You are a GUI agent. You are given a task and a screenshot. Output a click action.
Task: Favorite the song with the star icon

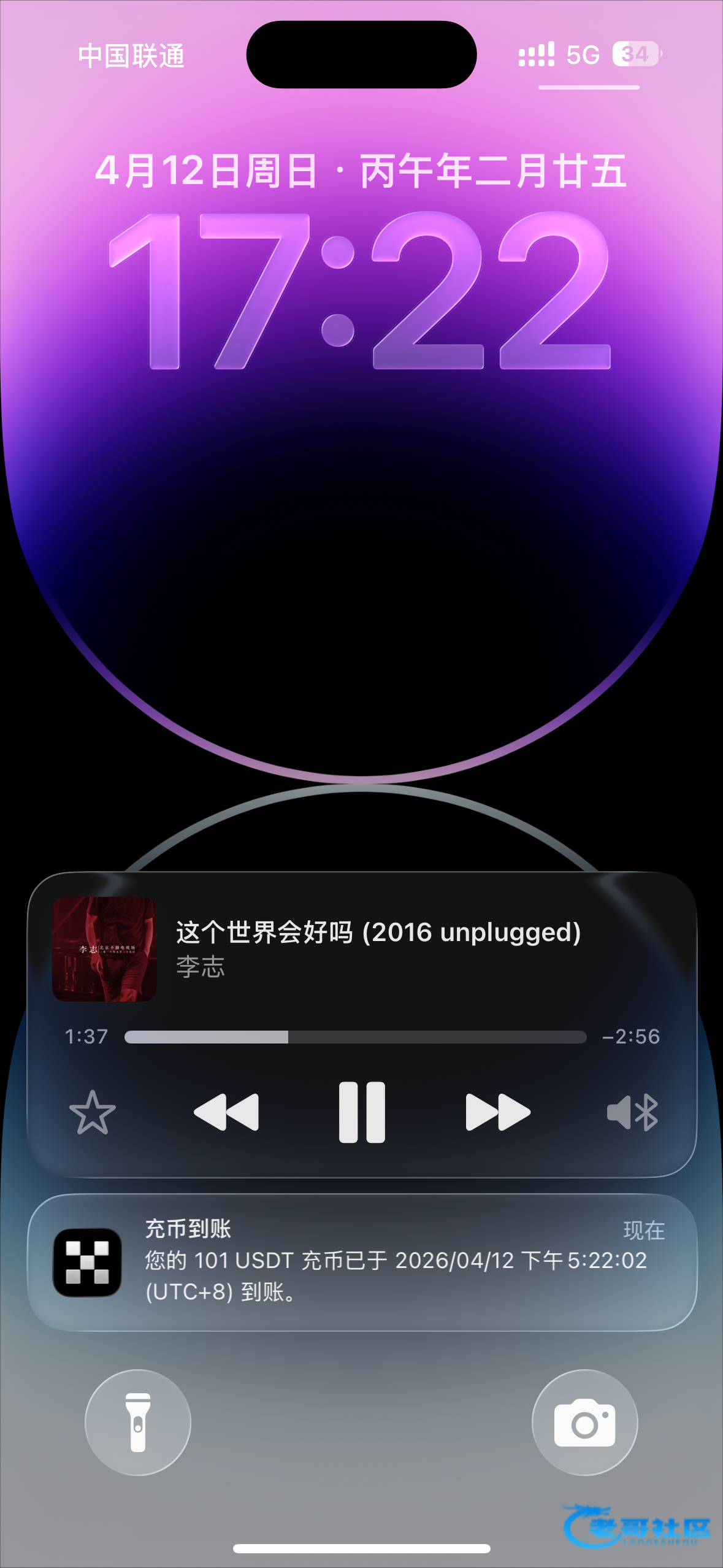pos(93,1112)
